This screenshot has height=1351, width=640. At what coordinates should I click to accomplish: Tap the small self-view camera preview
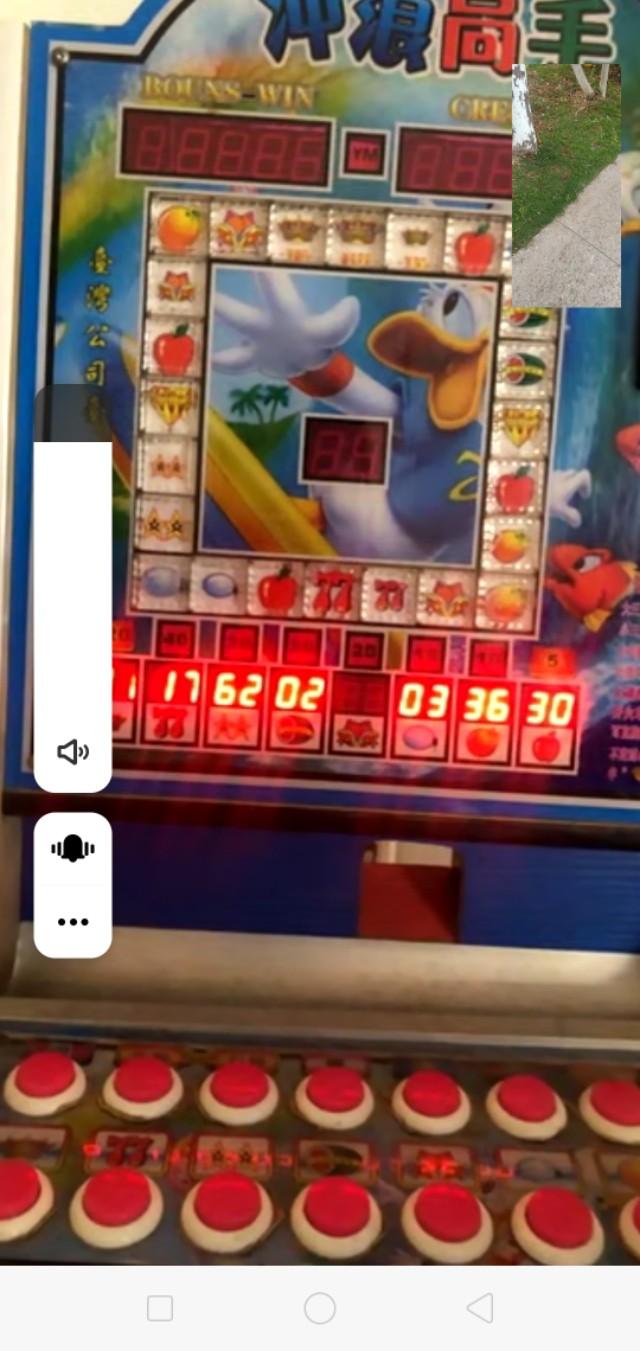[x=566, y=186]
